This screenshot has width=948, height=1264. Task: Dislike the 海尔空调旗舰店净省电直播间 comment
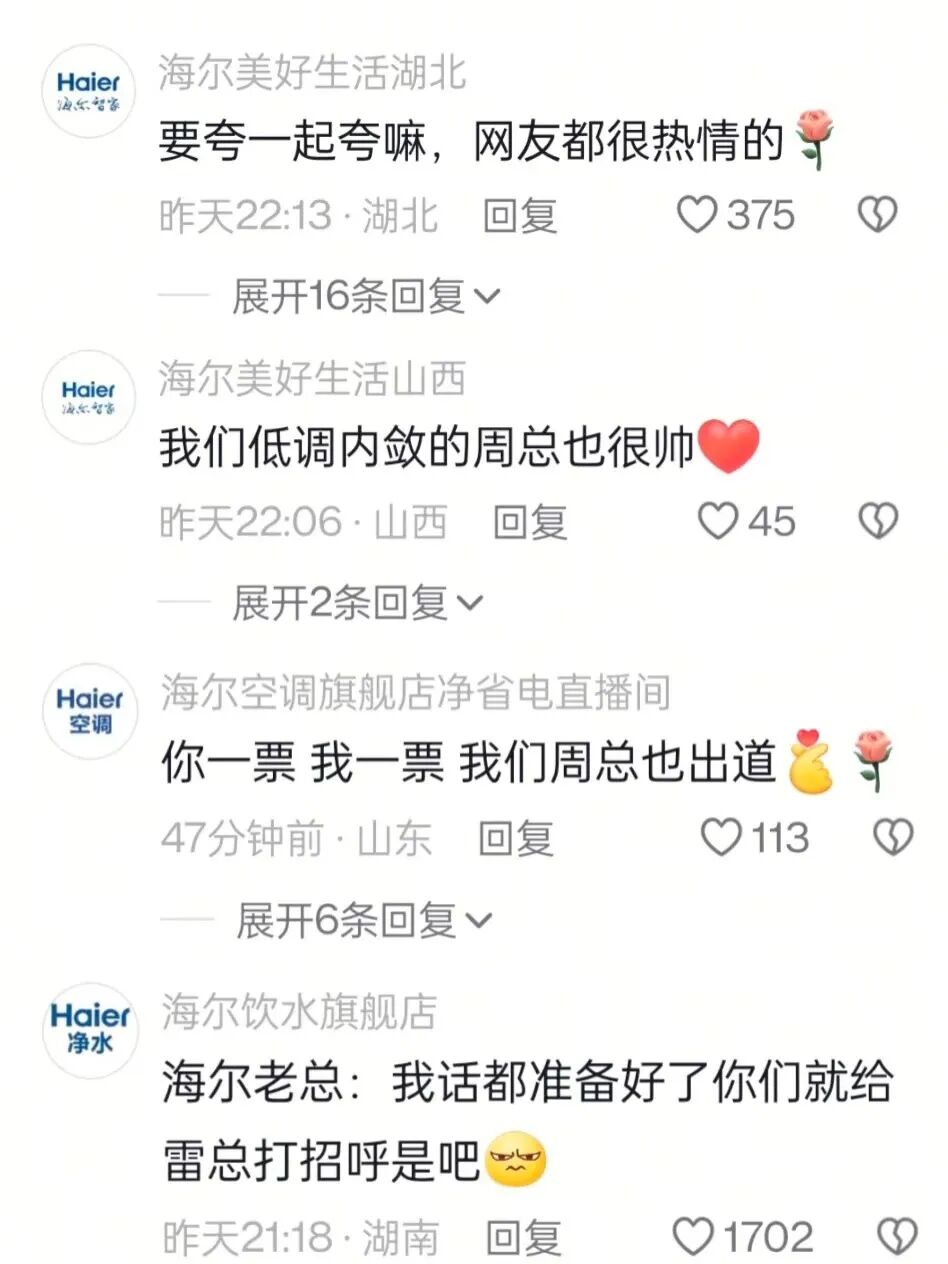(x=892, y=837)
